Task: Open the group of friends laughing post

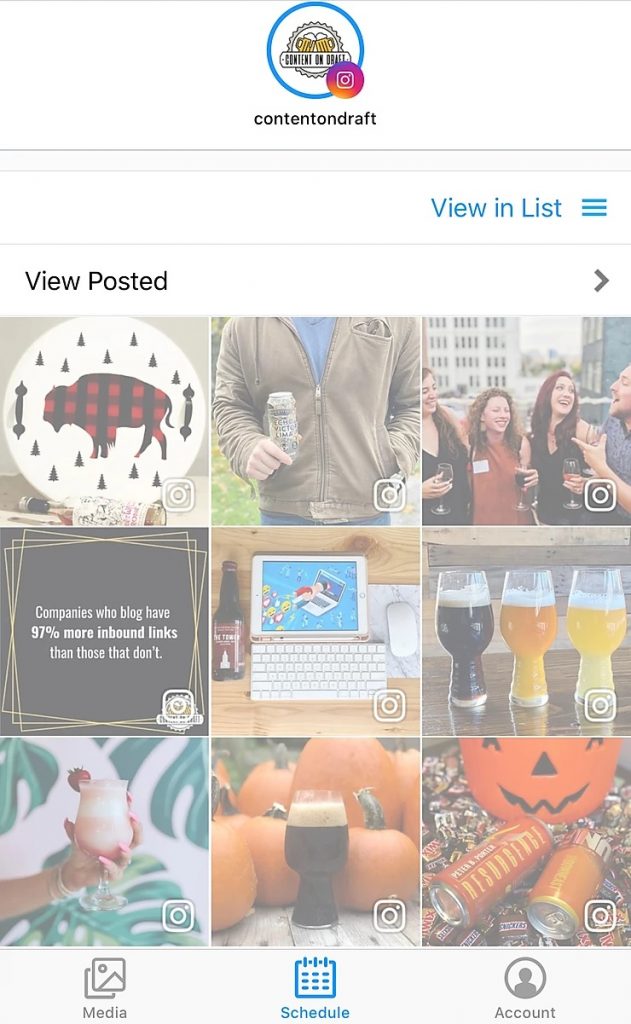Action: pos(527,421)
